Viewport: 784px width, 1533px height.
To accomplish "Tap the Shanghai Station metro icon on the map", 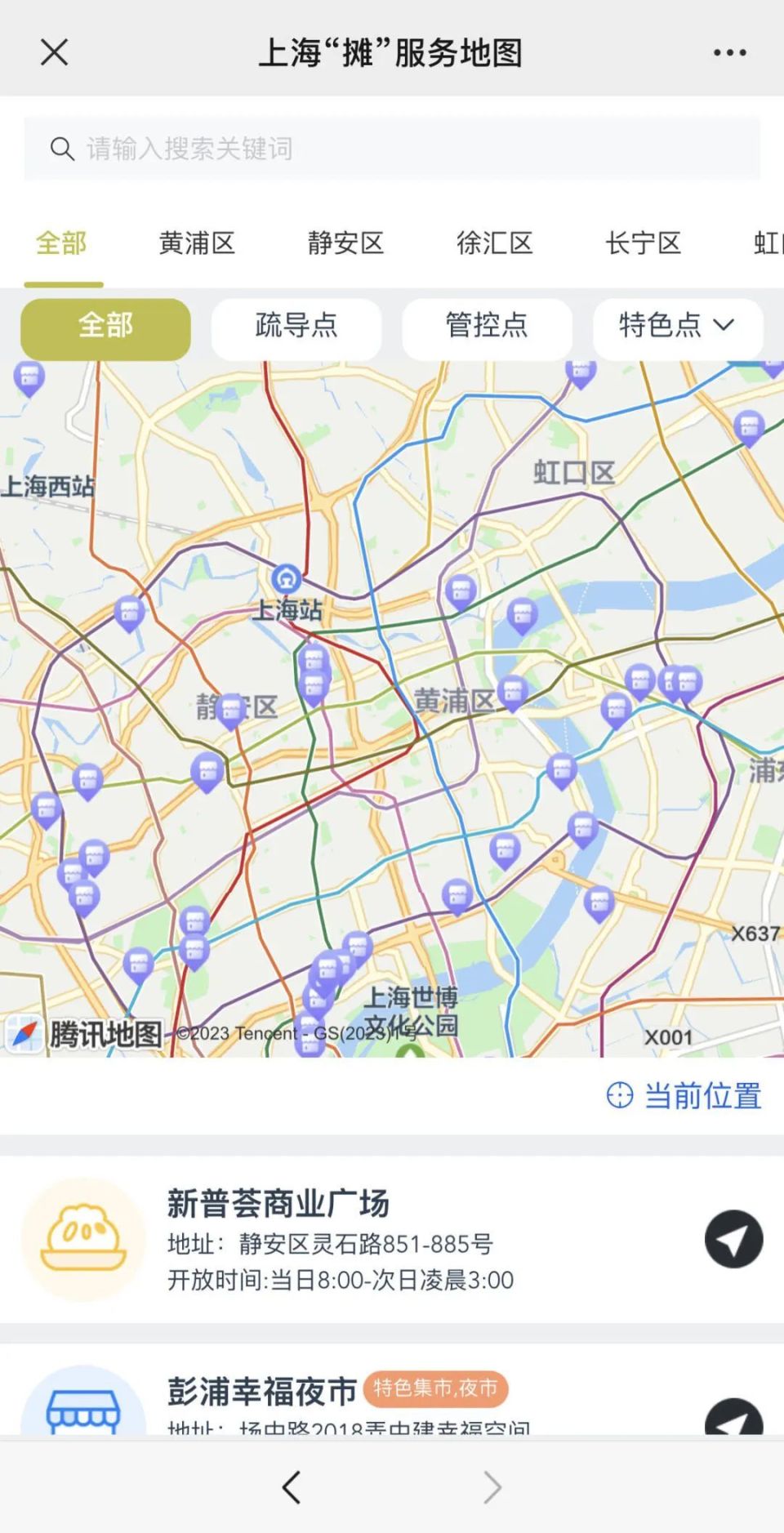I will (287, 577).
